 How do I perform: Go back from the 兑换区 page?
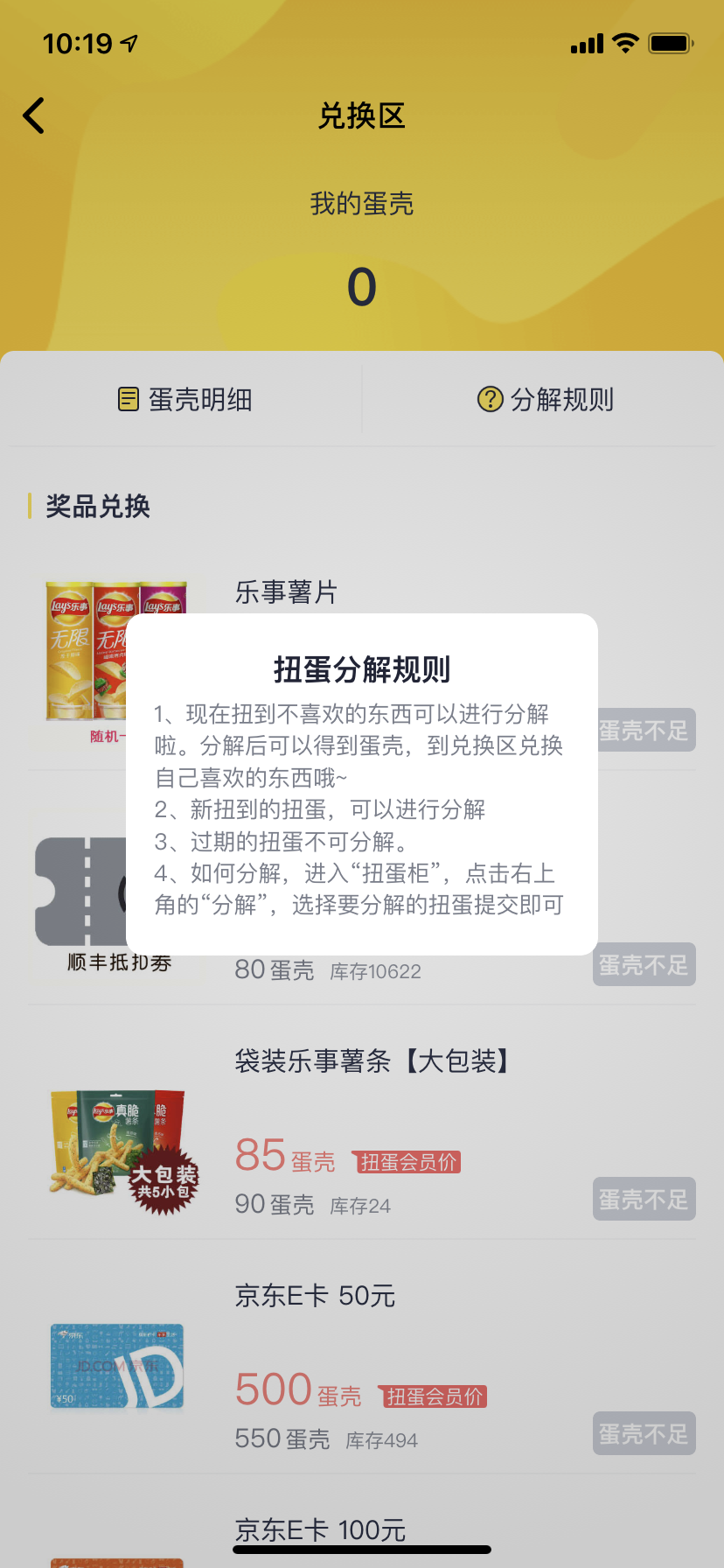34,115
